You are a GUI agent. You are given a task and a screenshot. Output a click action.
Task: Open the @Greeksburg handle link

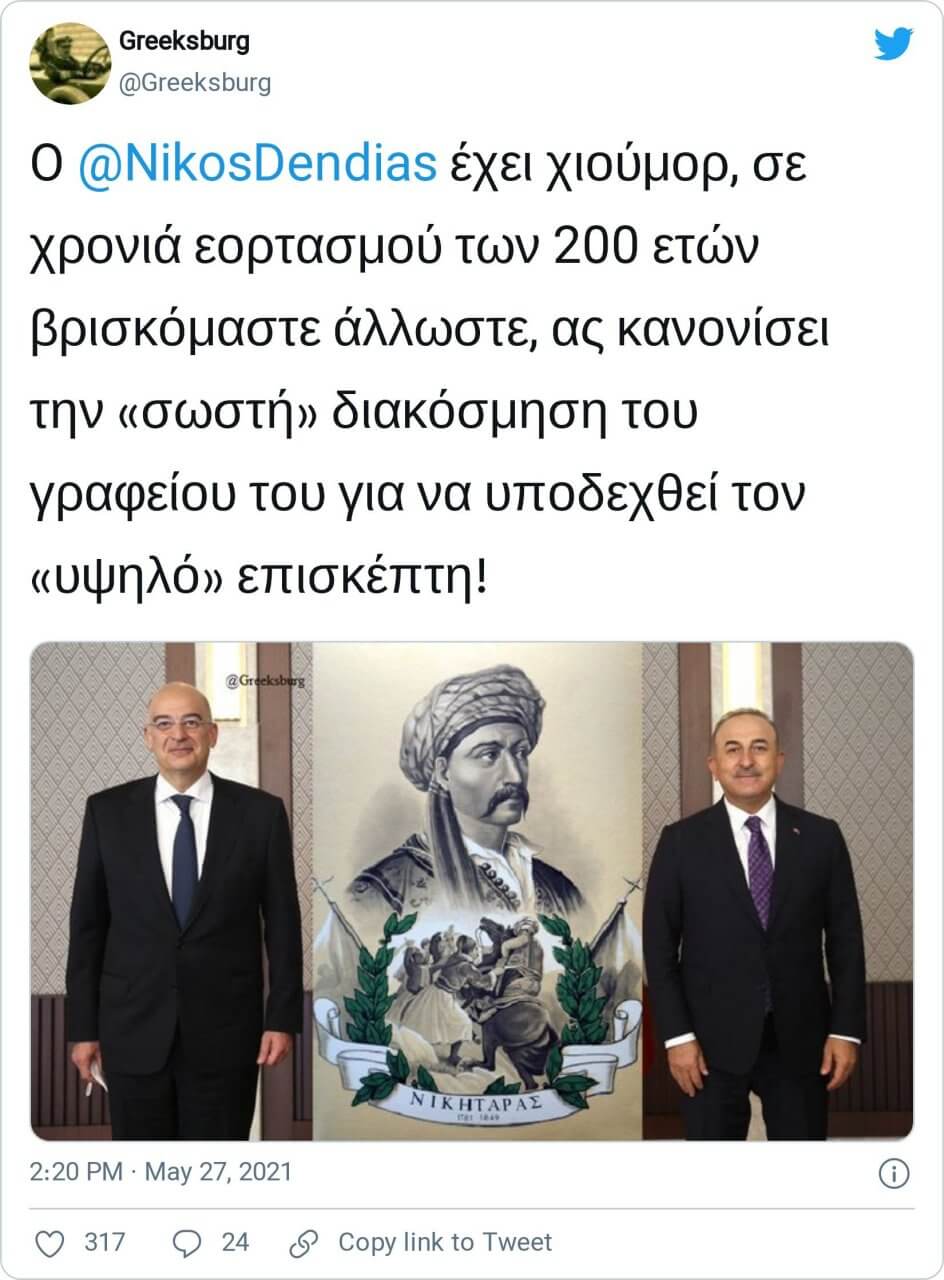pos(195,83)
